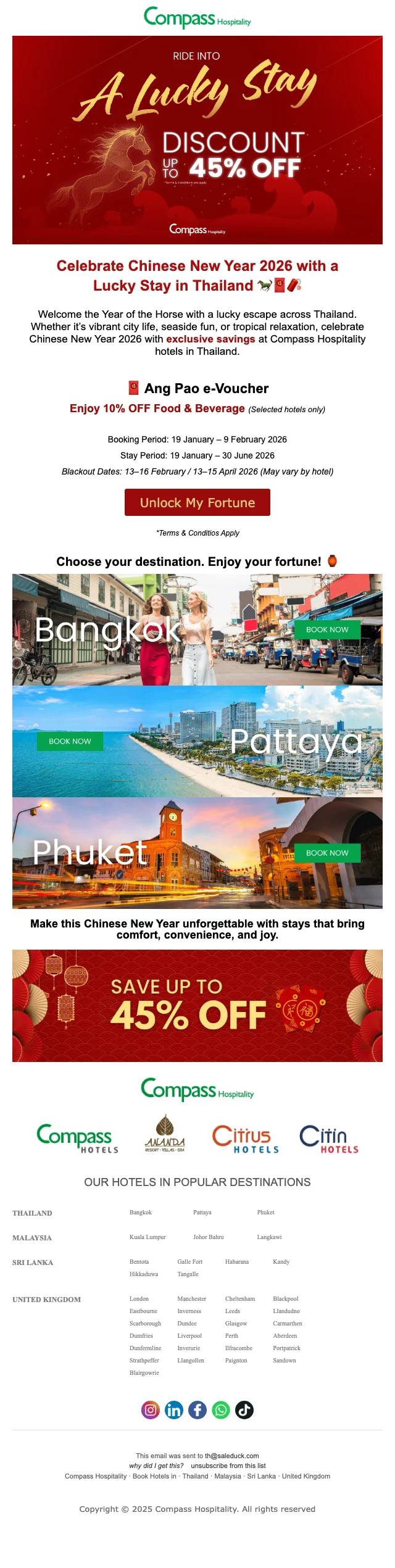Visit the LinkedIn page
Viewport: 395px width, 1568px height.
[x=174, y=1409]
